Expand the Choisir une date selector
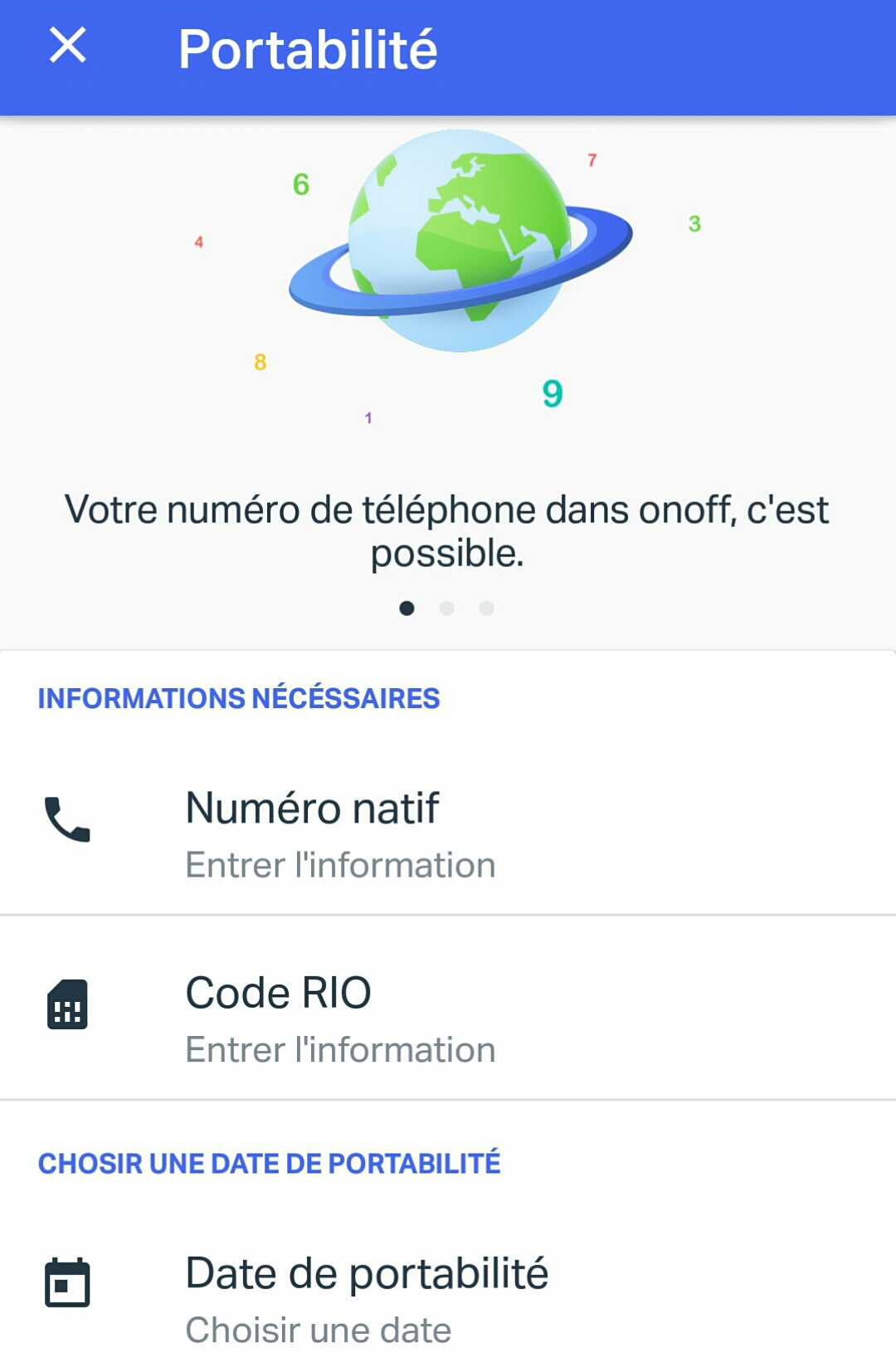Viewport: 896px width, 1358px height. pyautogui.click(x=319, y=1328)
